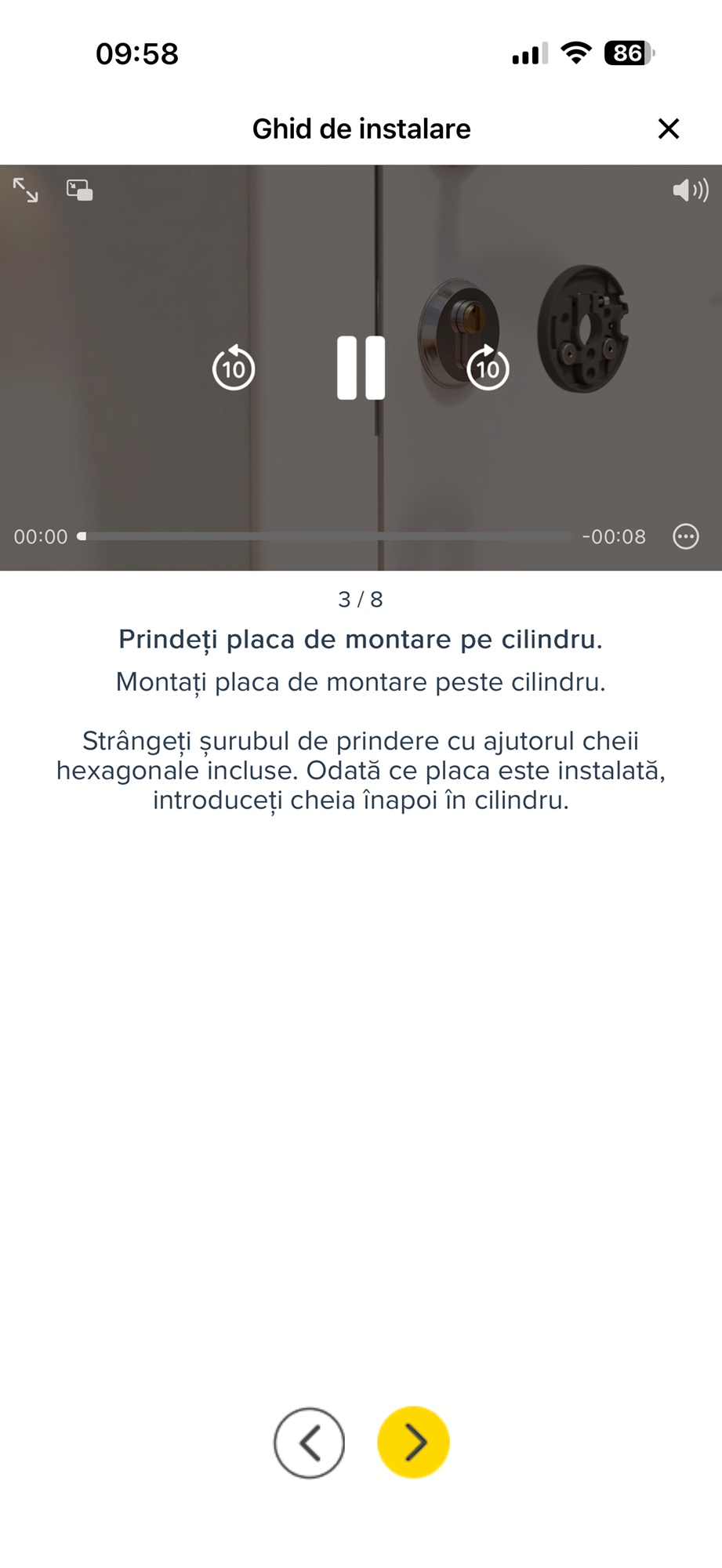The height and width of the screenshot is (1568, 722).
Task: Mute the video sound
Action: [x=690, y=190]
